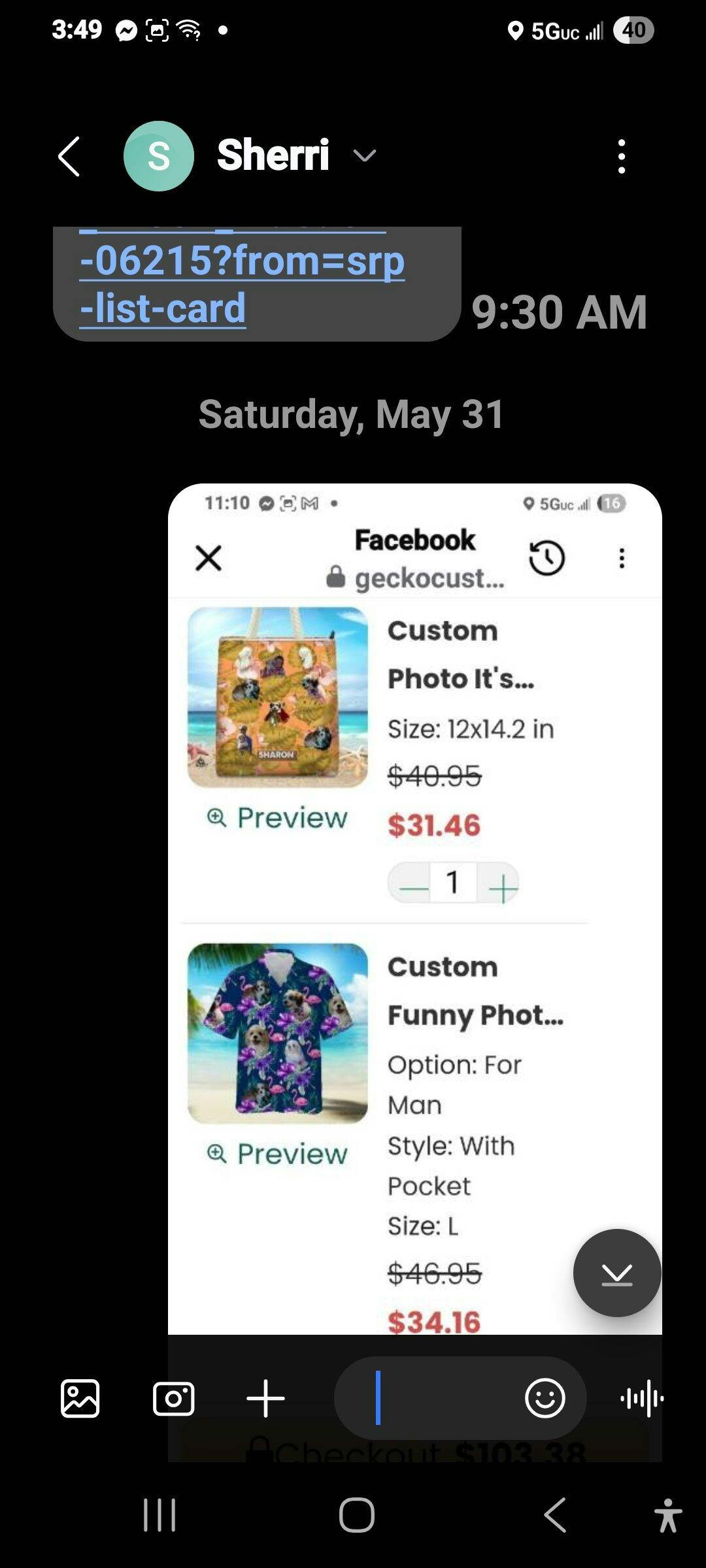Image resolution: width=706 pixels, height=1568 pixels.
Task: Go back from Sherri's conversation
Action: tap(69, 156)
